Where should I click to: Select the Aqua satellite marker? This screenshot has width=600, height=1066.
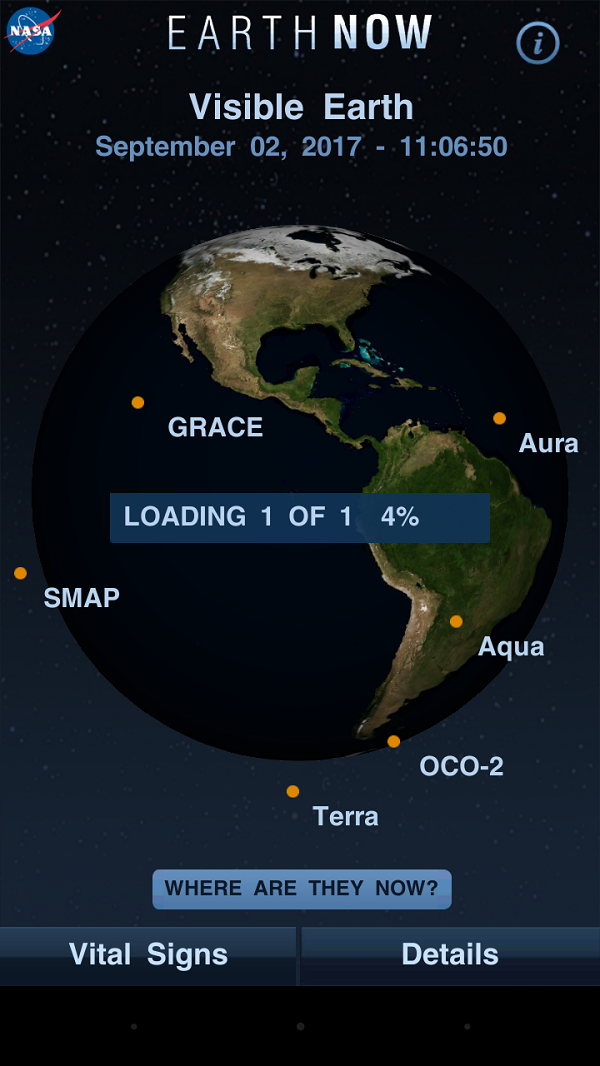456,621
